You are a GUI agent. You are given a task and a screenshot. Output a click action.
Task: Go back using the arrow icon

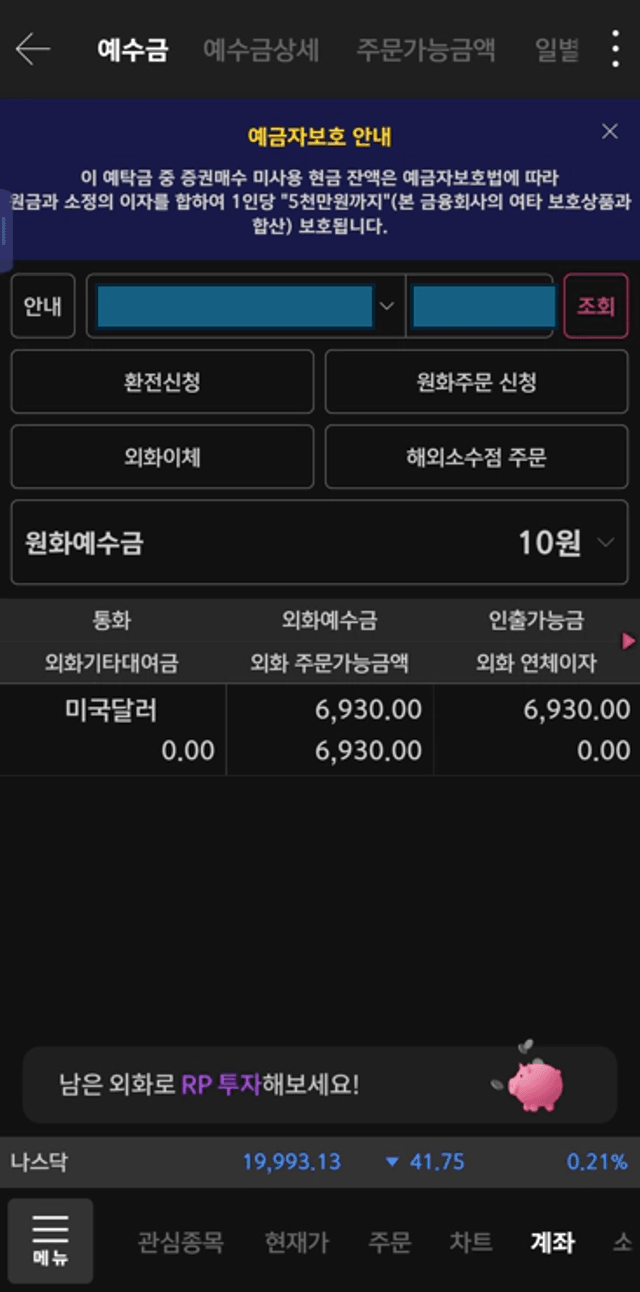[x=33, y=49]
